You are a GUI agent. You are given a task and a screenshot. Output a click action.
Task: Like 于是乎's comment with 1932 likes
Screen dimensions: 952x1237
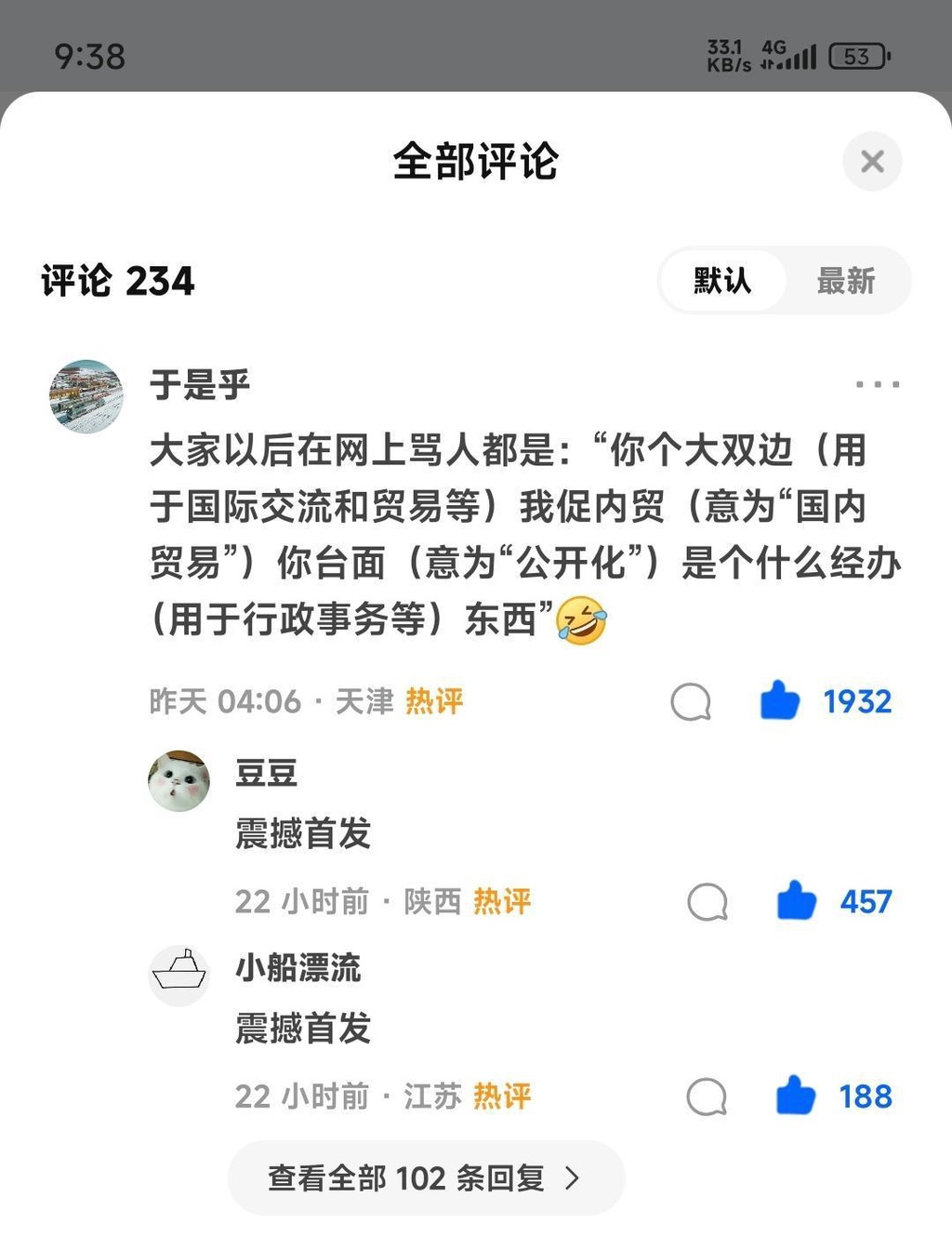780,701
